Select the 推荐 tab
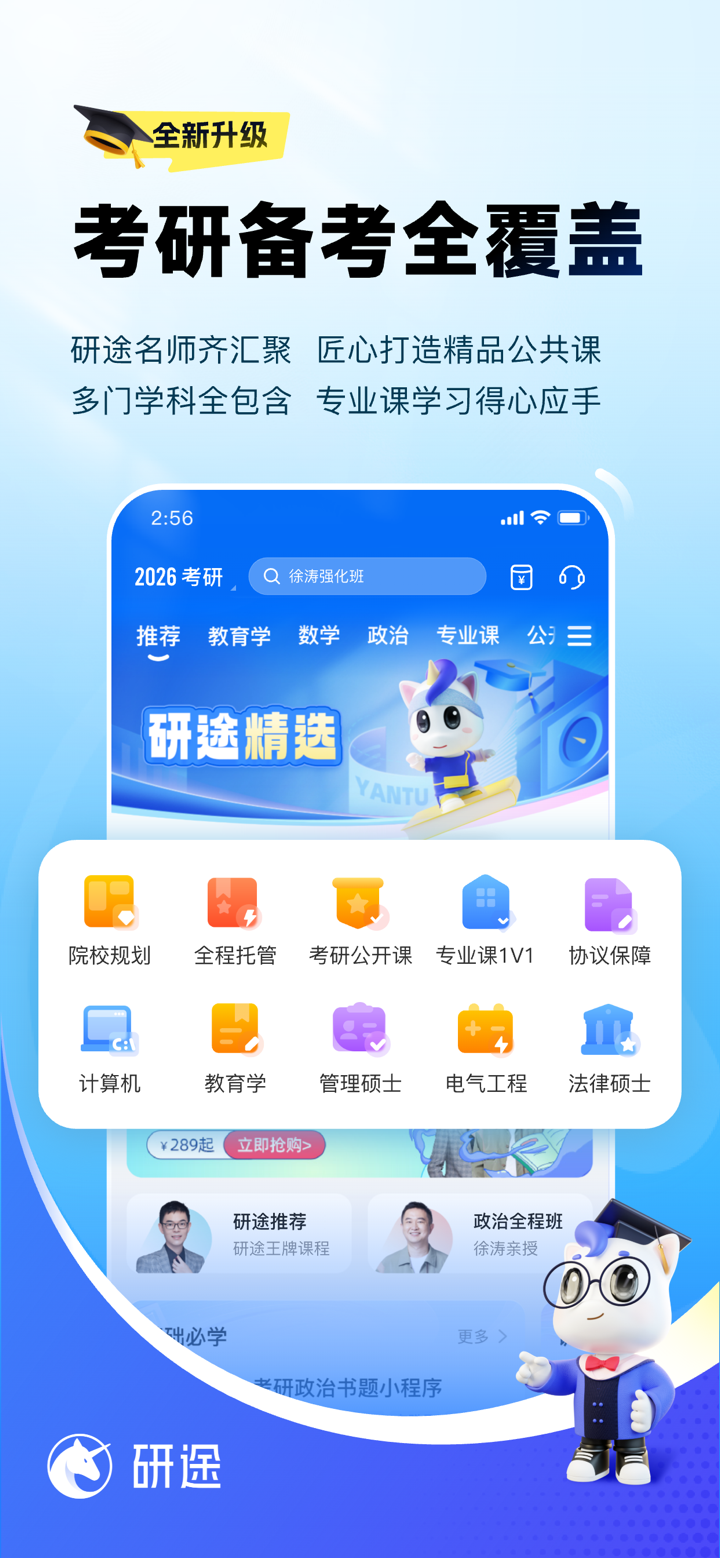 [157, 636]
